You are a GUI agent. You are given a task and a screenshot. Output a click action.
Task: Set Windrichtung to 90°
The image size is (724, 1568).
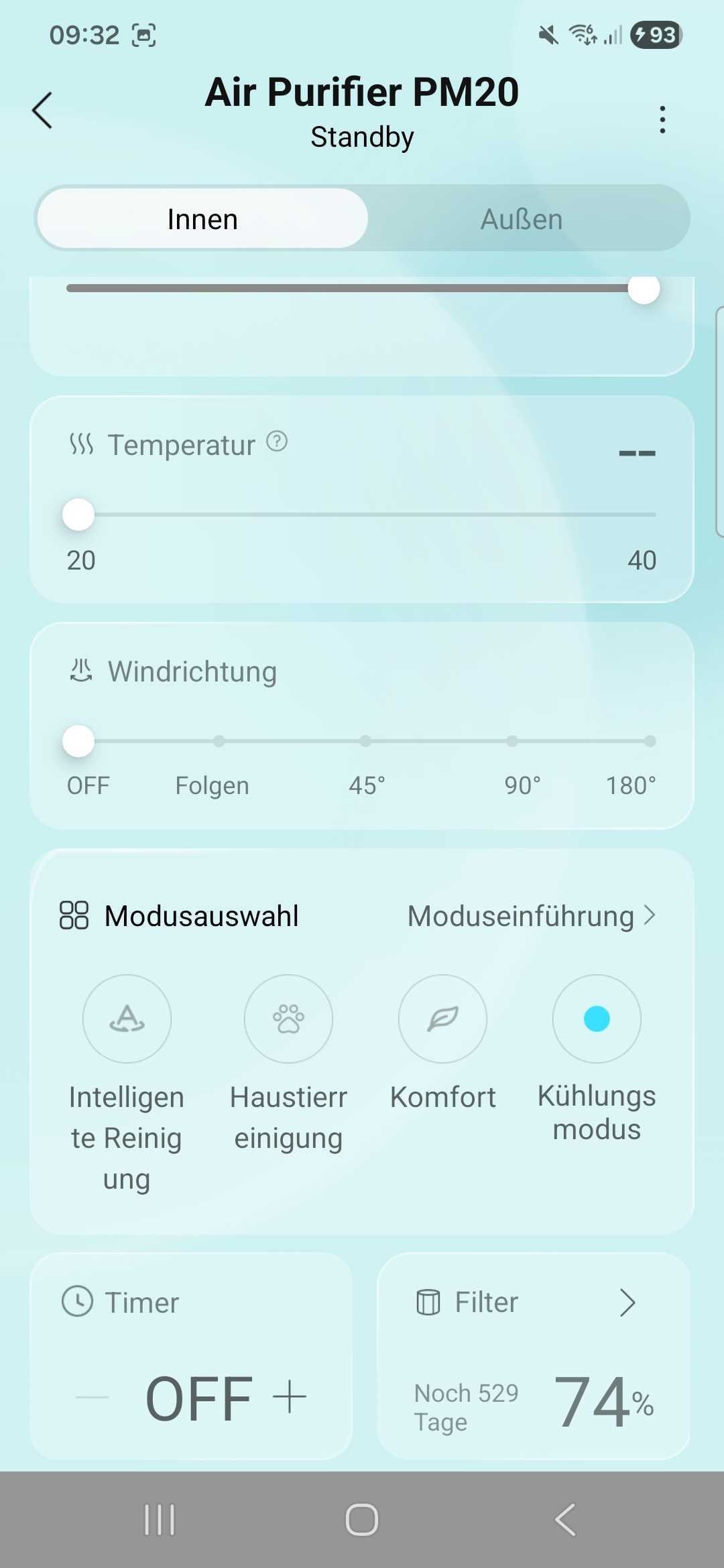512,741
